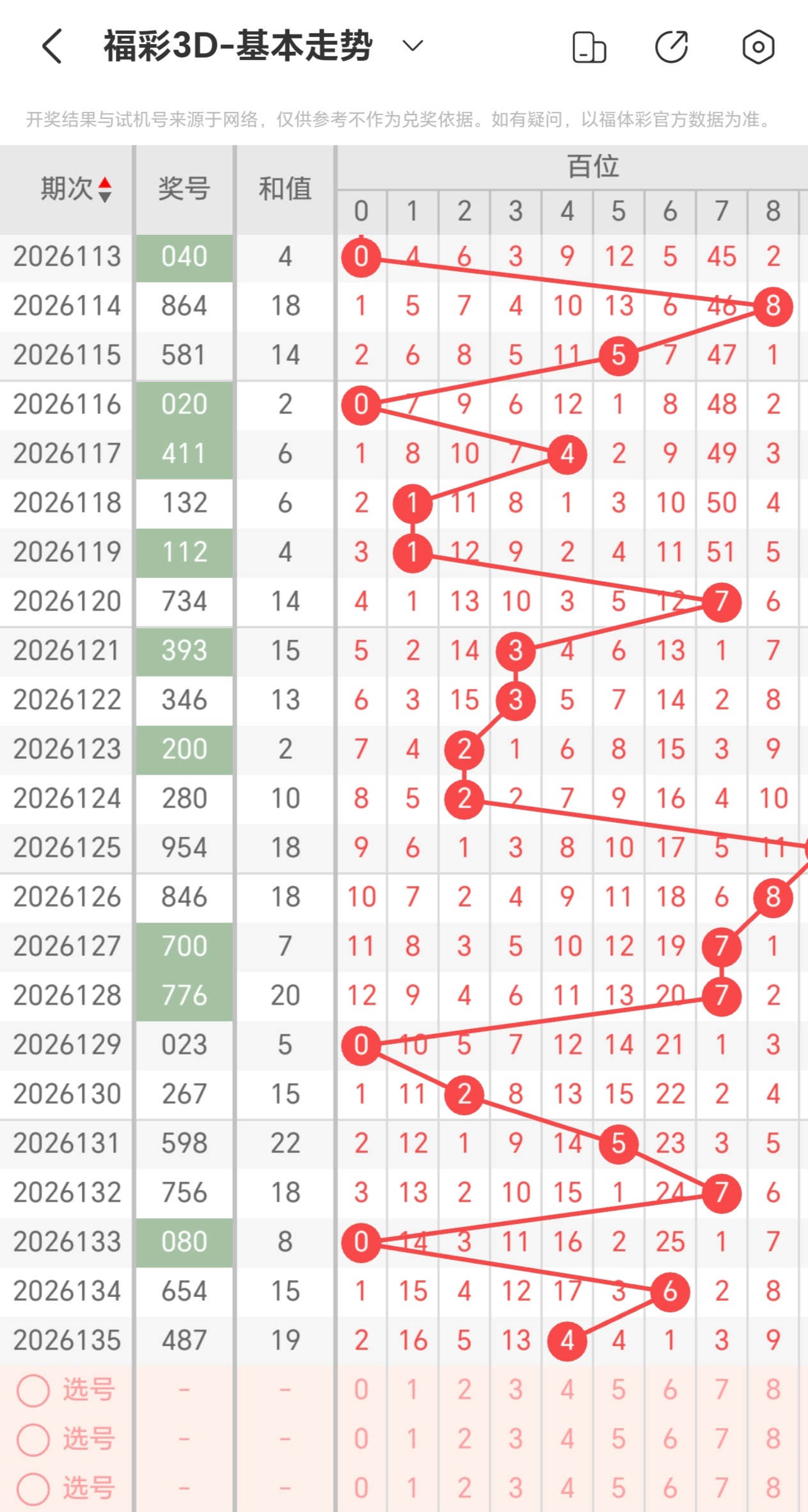Pick number 7 in the bottommost 选号 row
The height and width of the screenshot is (1512, 808).
(721, 1488)
